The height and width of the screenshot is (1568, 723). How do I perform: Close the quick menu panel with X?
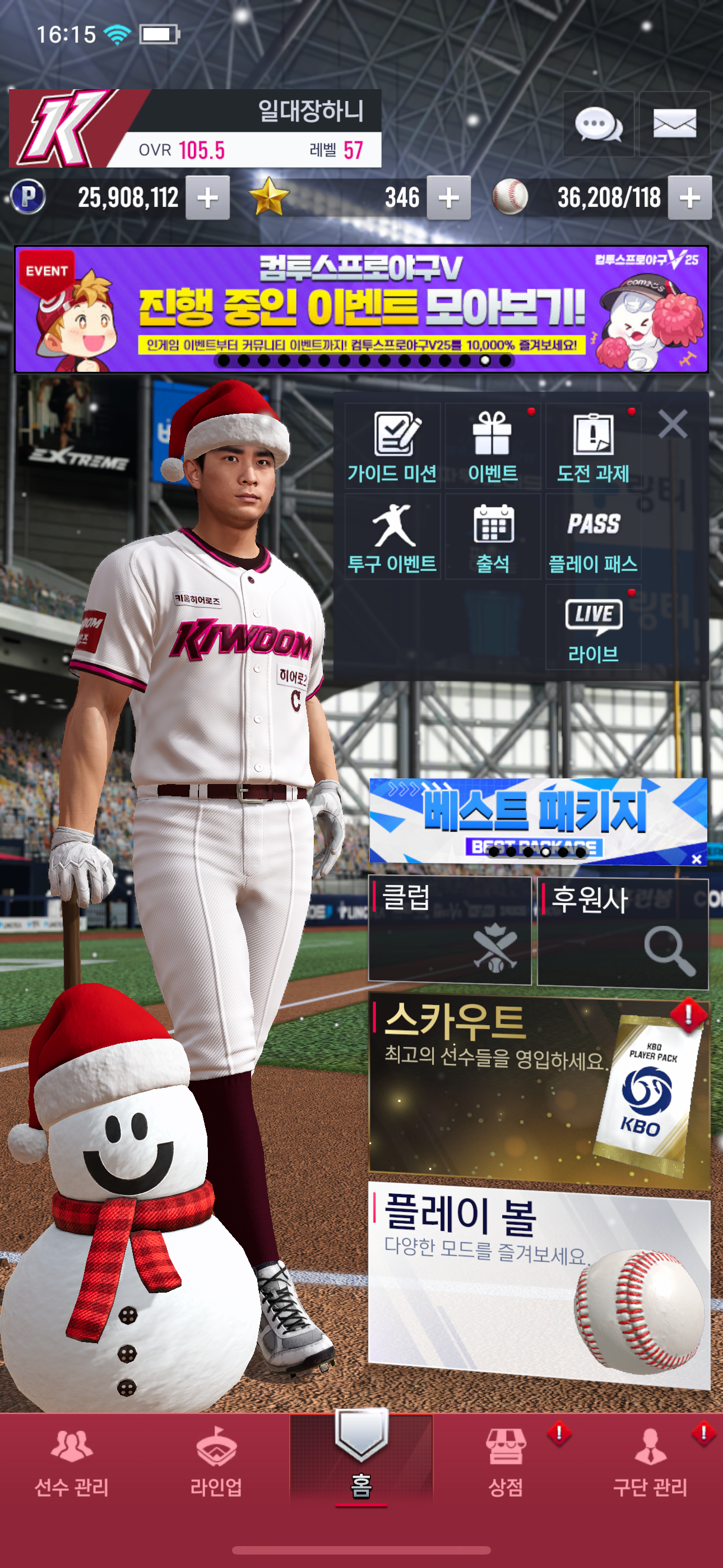click(x=673, y=423)
